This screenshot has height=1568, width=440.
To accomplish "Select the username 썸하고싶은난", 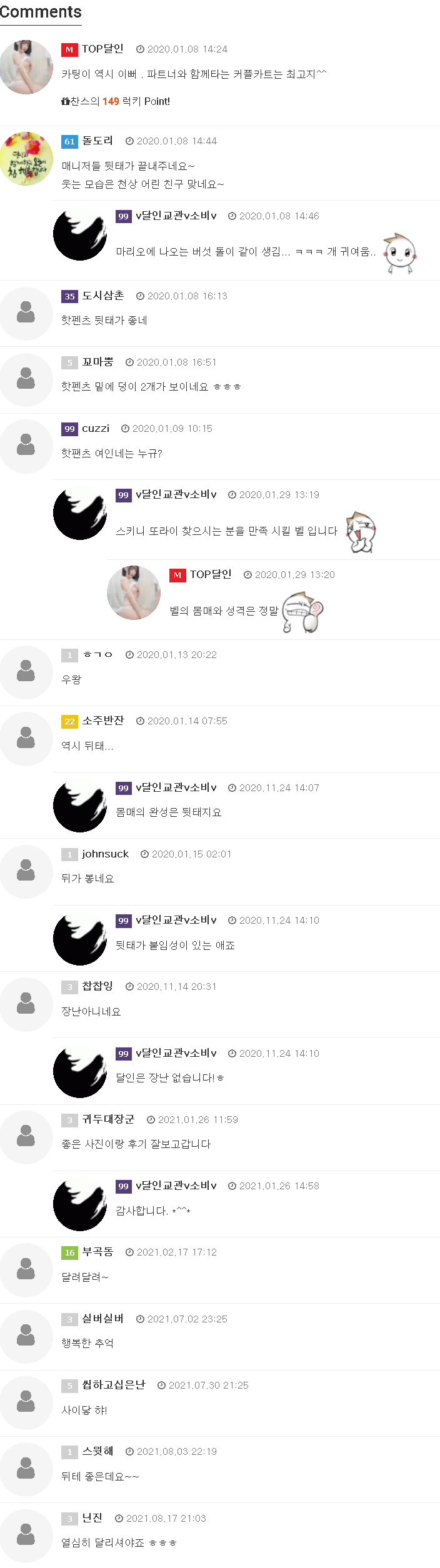I will pos(113,1385).
